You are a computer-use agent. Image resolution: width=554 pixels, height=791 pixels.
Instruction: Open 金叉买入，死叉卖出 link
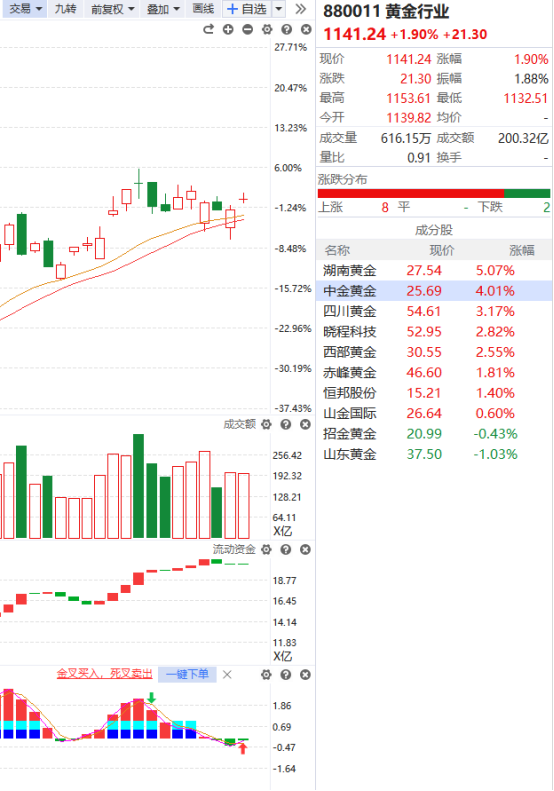click(x=104, y=673)
